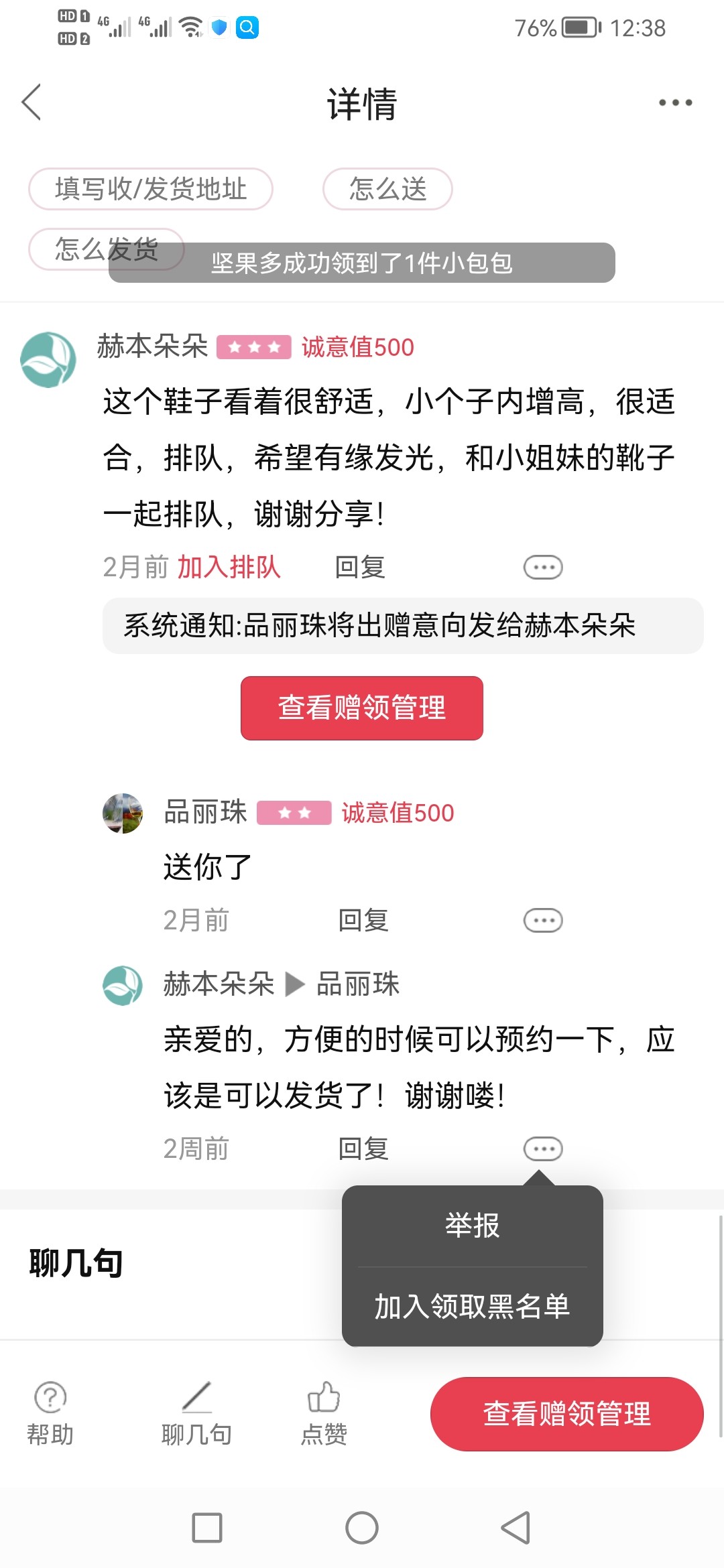Tap the bottom 查看赠领管理 button

pyautogui.click(x=566, y=1414)
